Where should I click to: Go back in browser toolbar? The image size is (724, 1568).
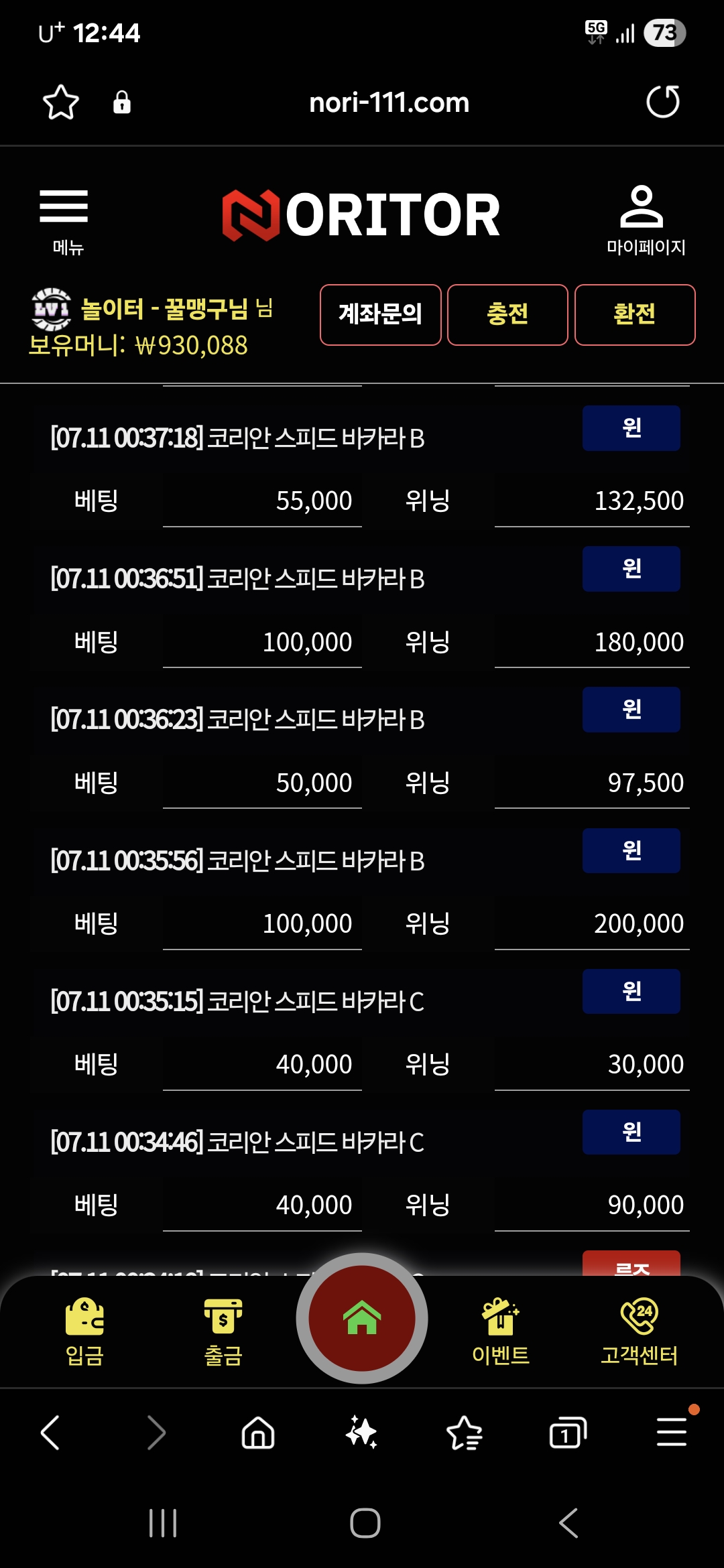pos(50,1433)
